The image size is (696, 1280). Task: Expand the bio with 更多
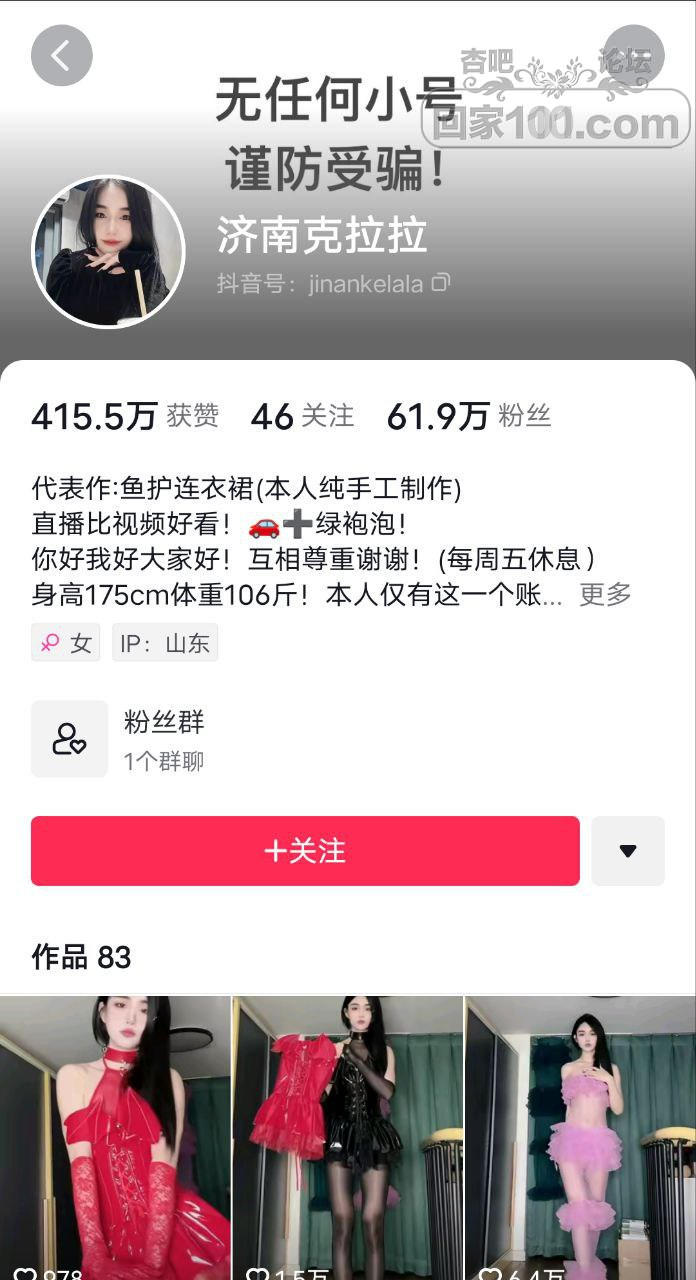(605, 594)
